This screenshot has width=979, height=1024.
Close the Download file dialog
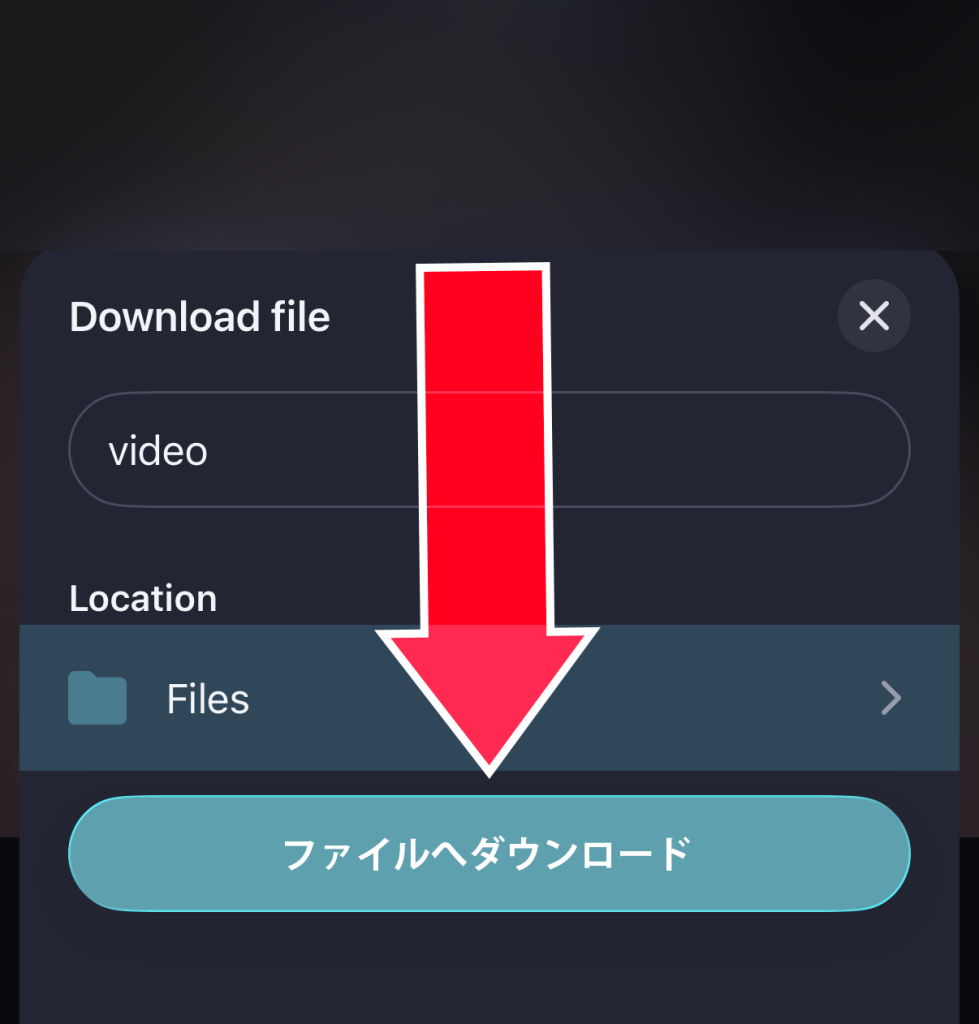click(x=873, y=316)
